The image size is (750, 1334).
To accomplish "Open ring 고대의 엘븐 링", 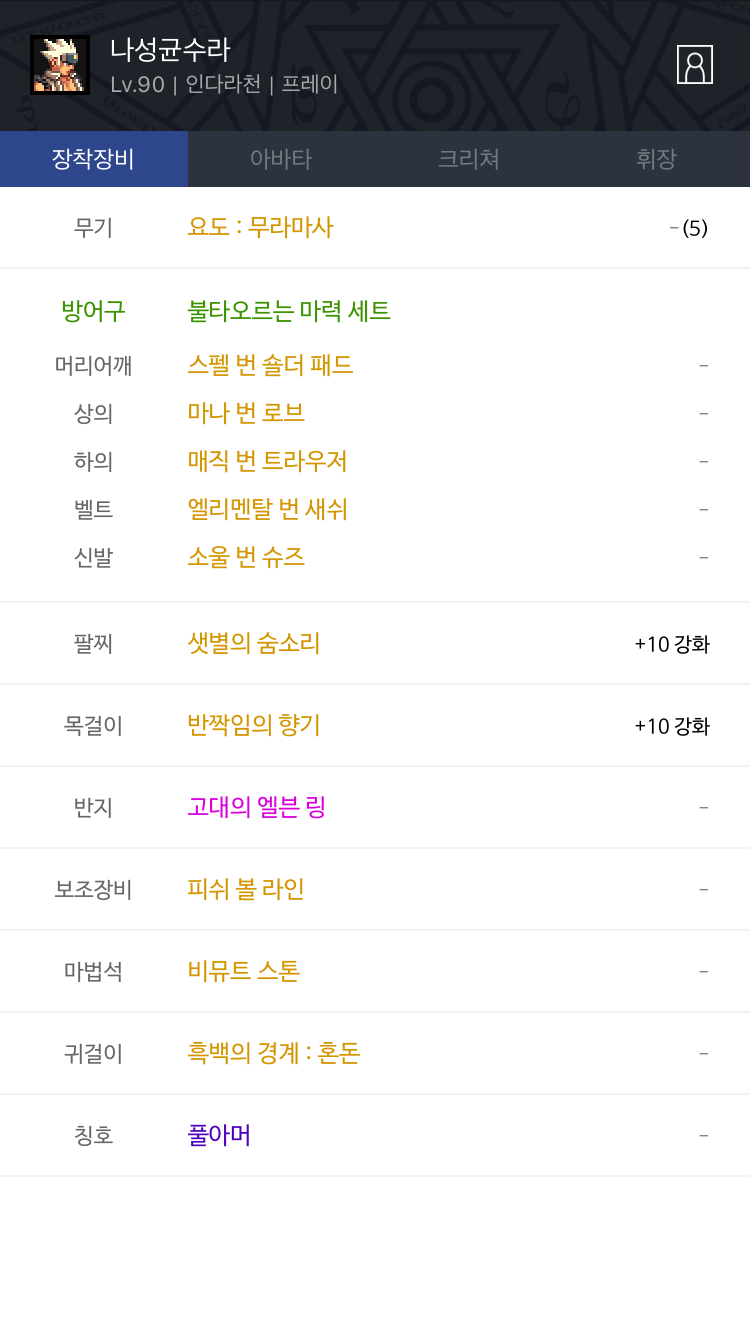I will pyautogui.click(x=257, y=807).
